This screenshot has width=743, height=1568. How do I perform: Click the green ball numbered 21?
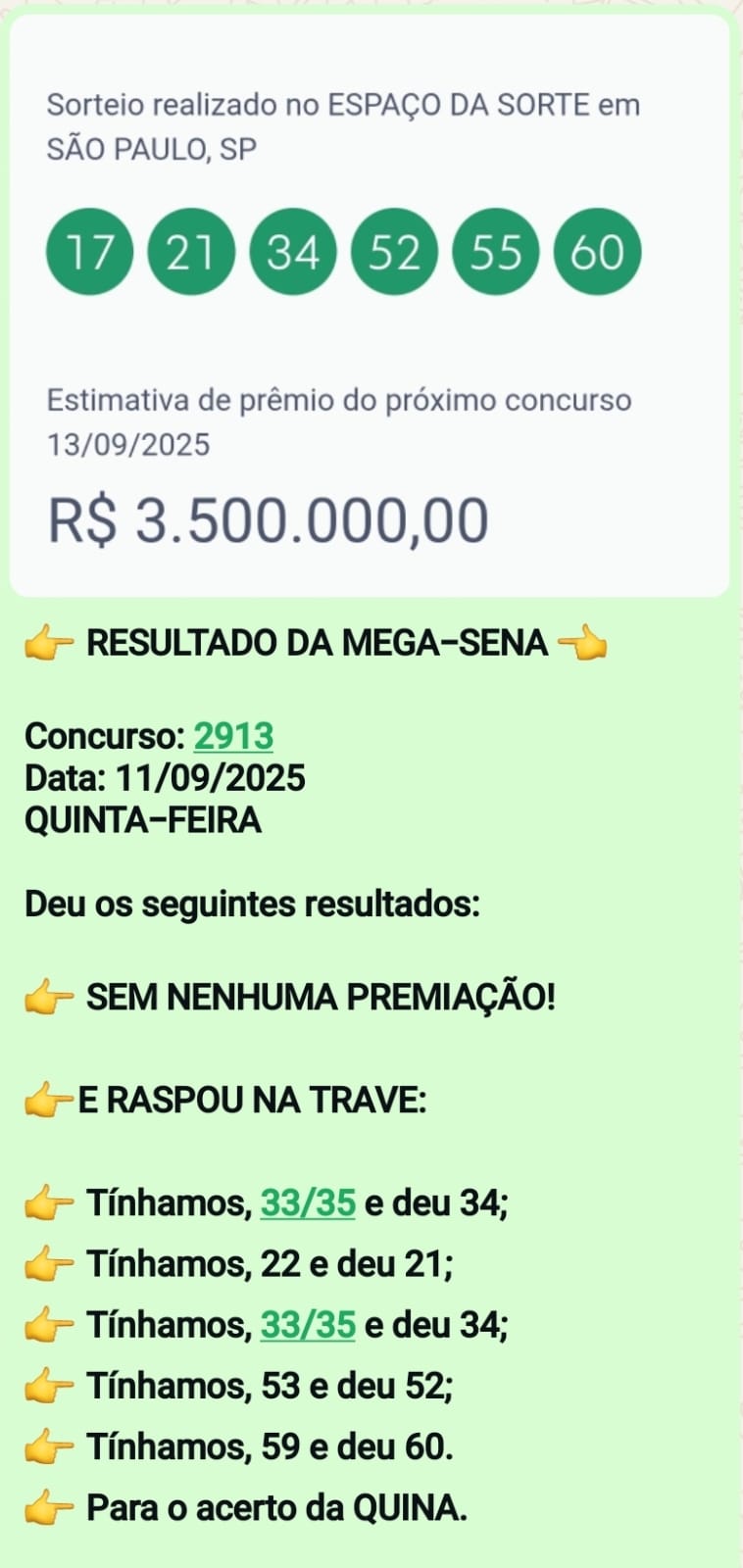click(x=190, y=252)
